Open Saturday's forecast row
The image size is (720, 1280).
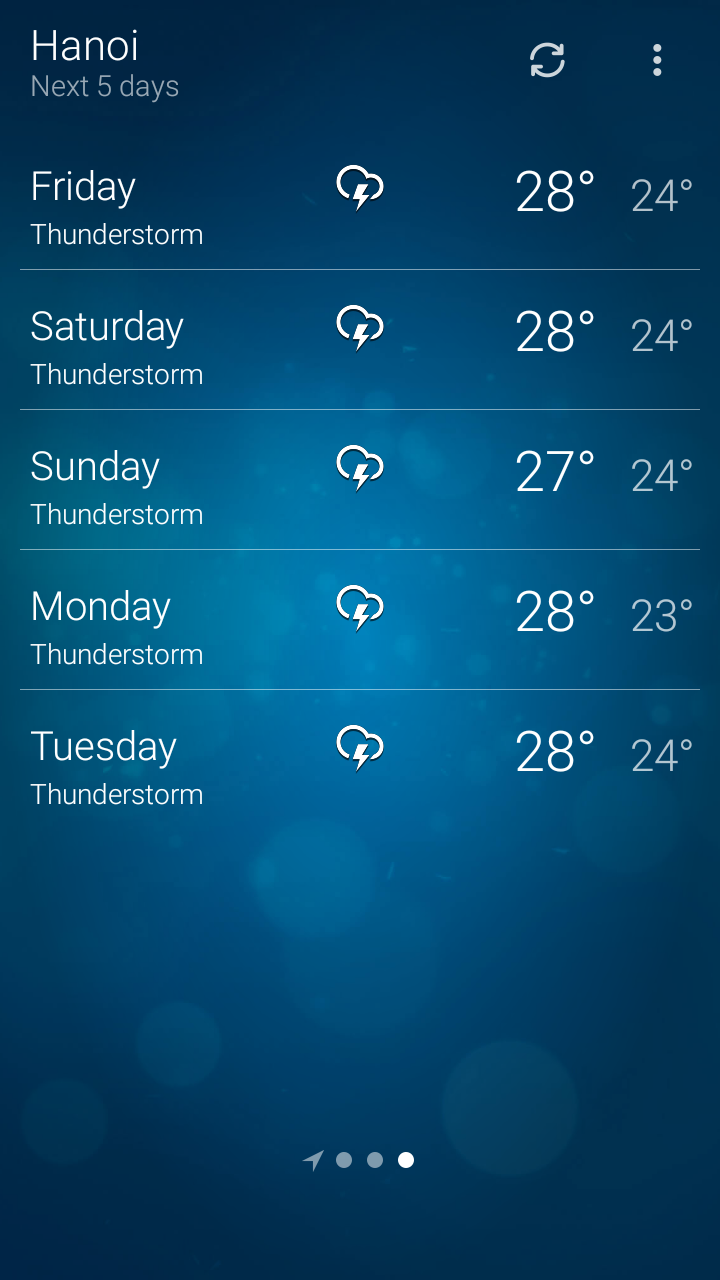[360, 340]
